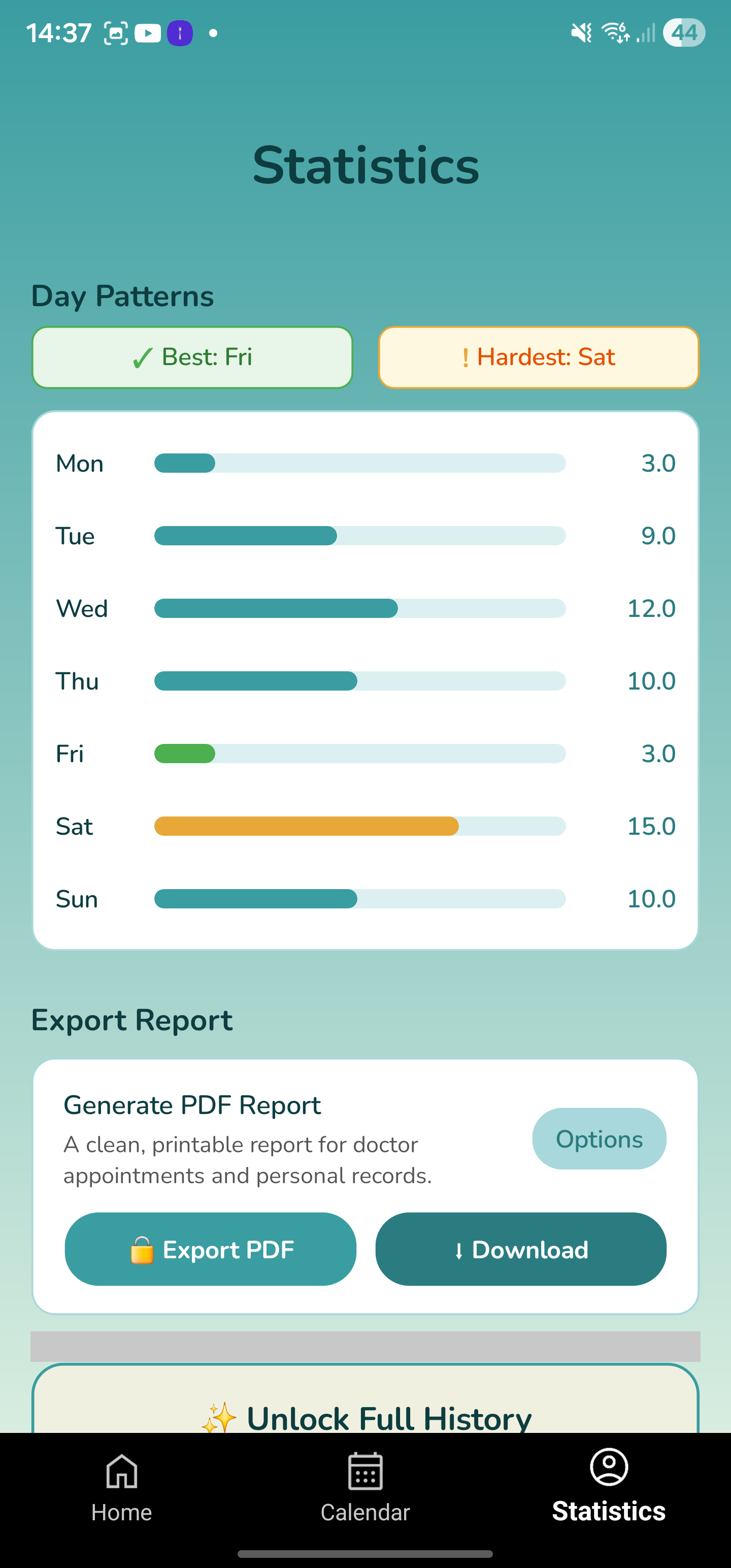Tap the download arrow icon
731x1568 pixels.
461,1249
